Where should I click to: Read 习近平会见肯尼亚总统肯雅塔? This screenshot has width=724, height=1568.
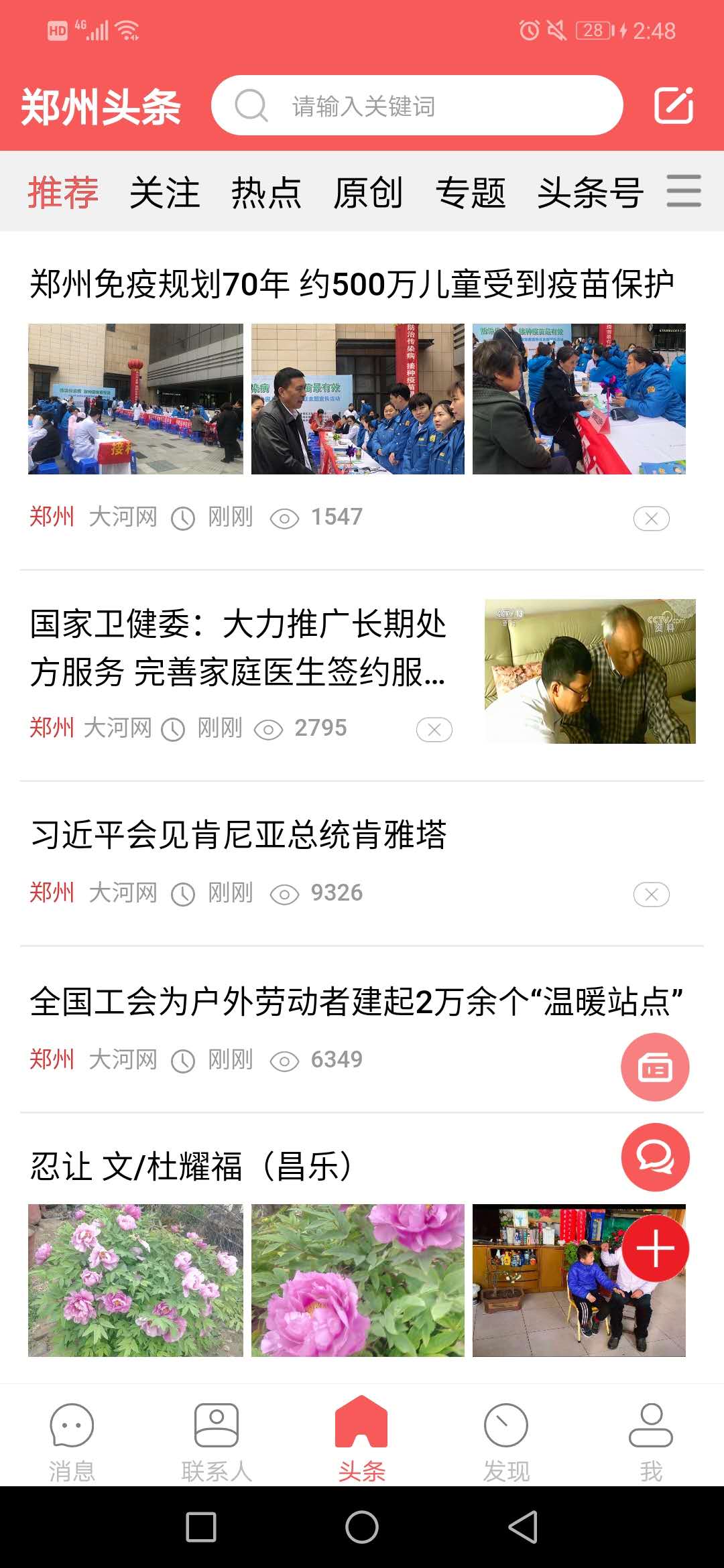point(239,835)
